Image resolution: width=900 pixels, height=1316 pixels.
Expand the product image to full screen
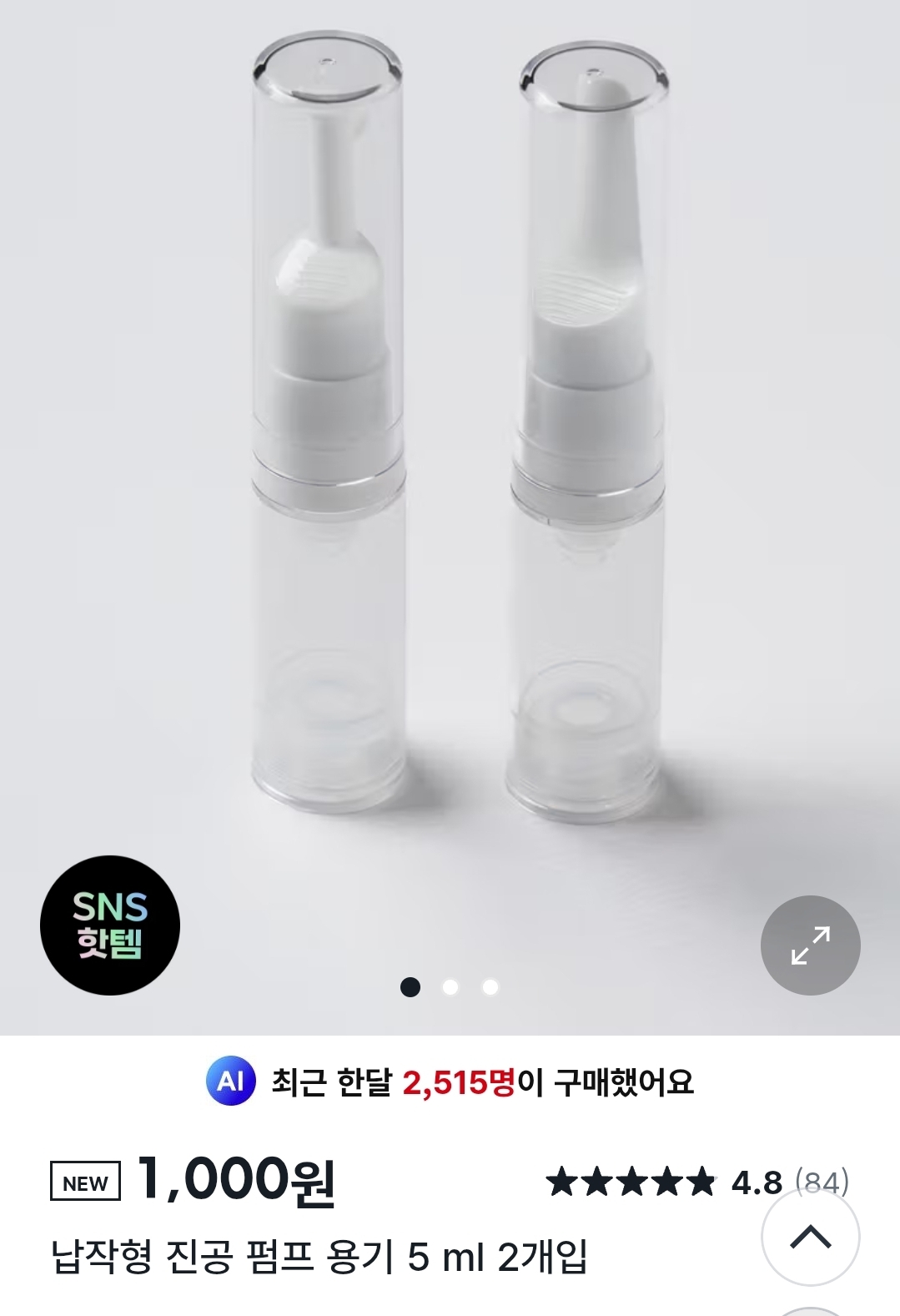tap(810, 945)
